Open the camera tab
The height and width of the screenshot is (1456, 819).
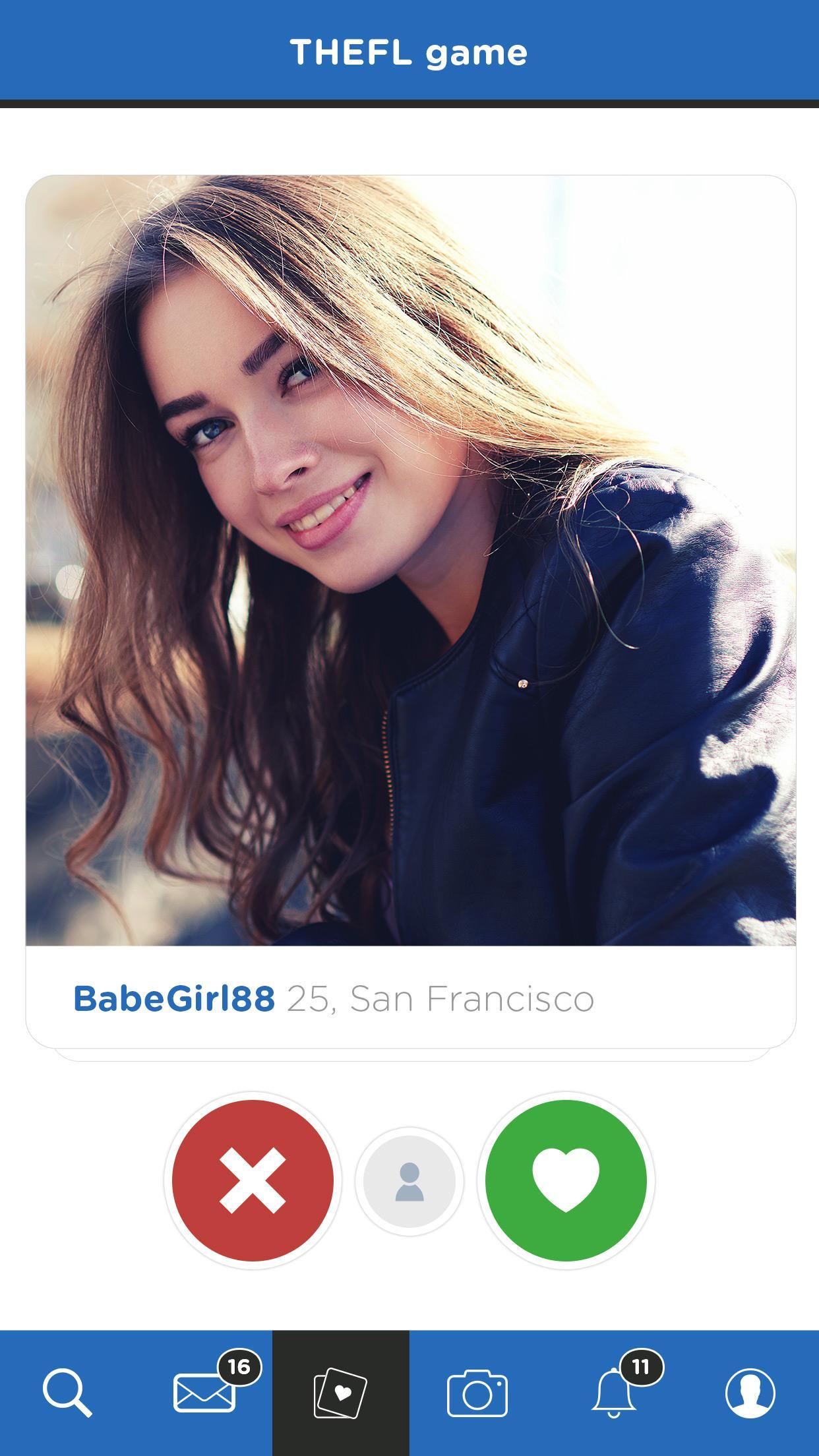coord(477,1393)
